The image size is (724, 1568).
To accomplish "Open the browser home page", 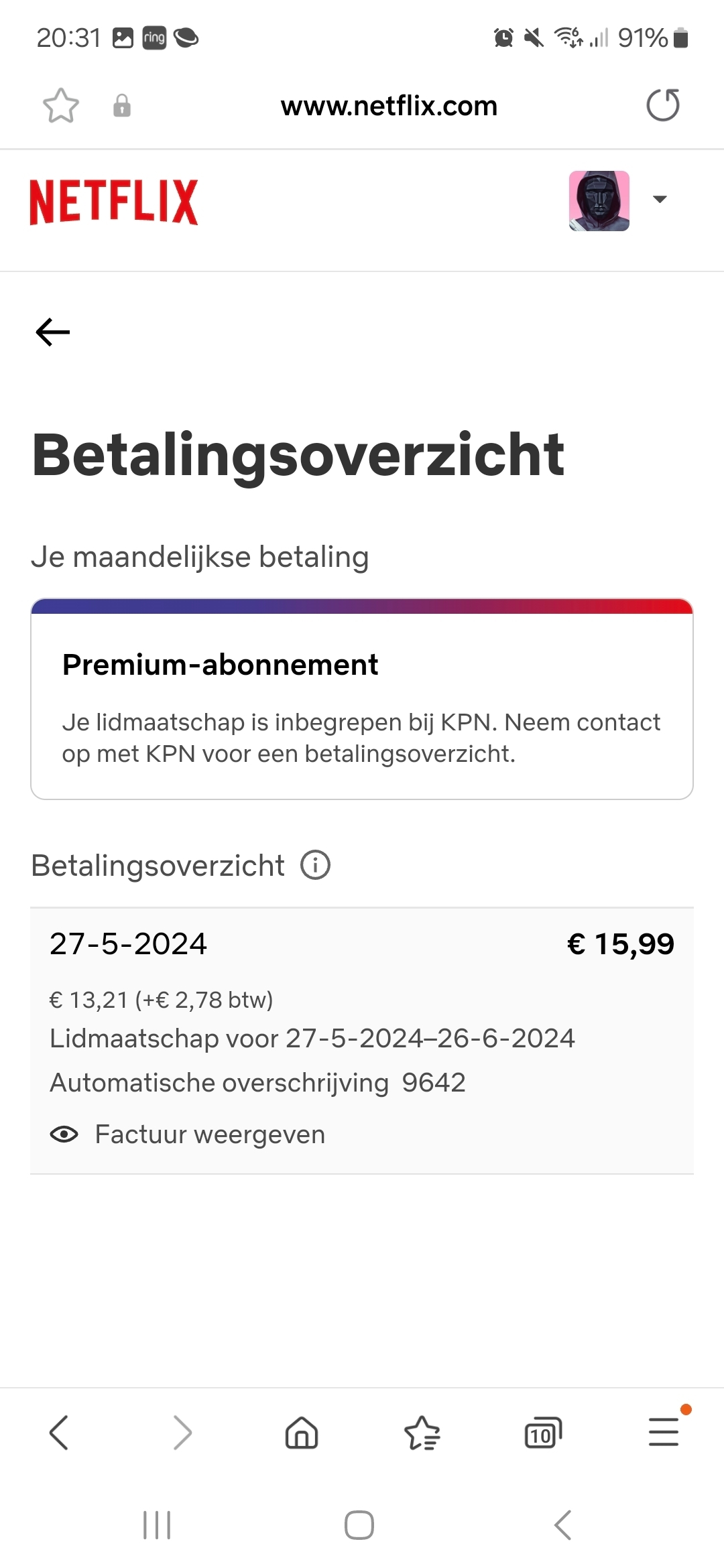I will [302, 1433].
